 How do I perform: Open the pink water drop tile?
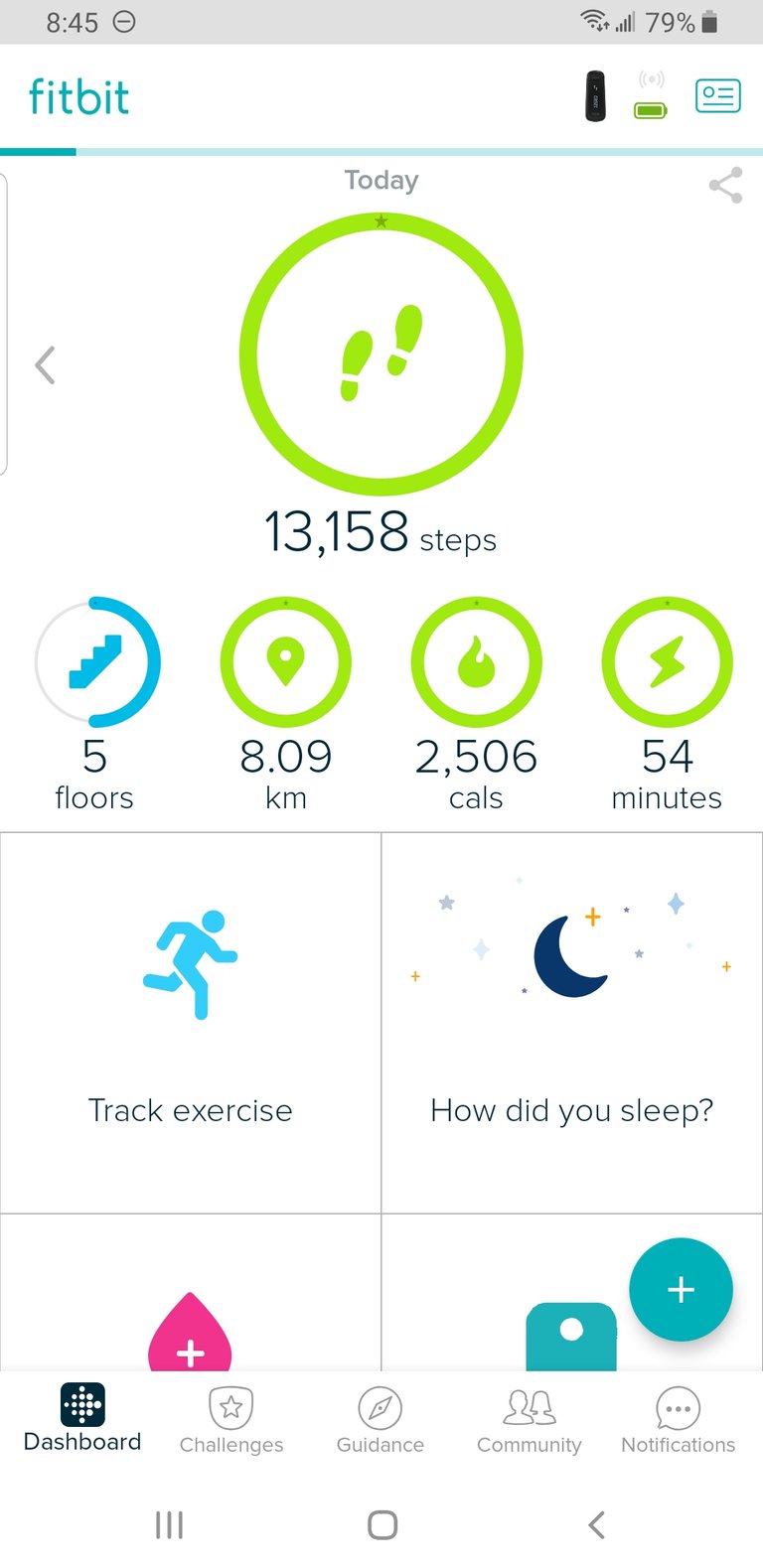pyautogui.click(x=190, y=1332)
